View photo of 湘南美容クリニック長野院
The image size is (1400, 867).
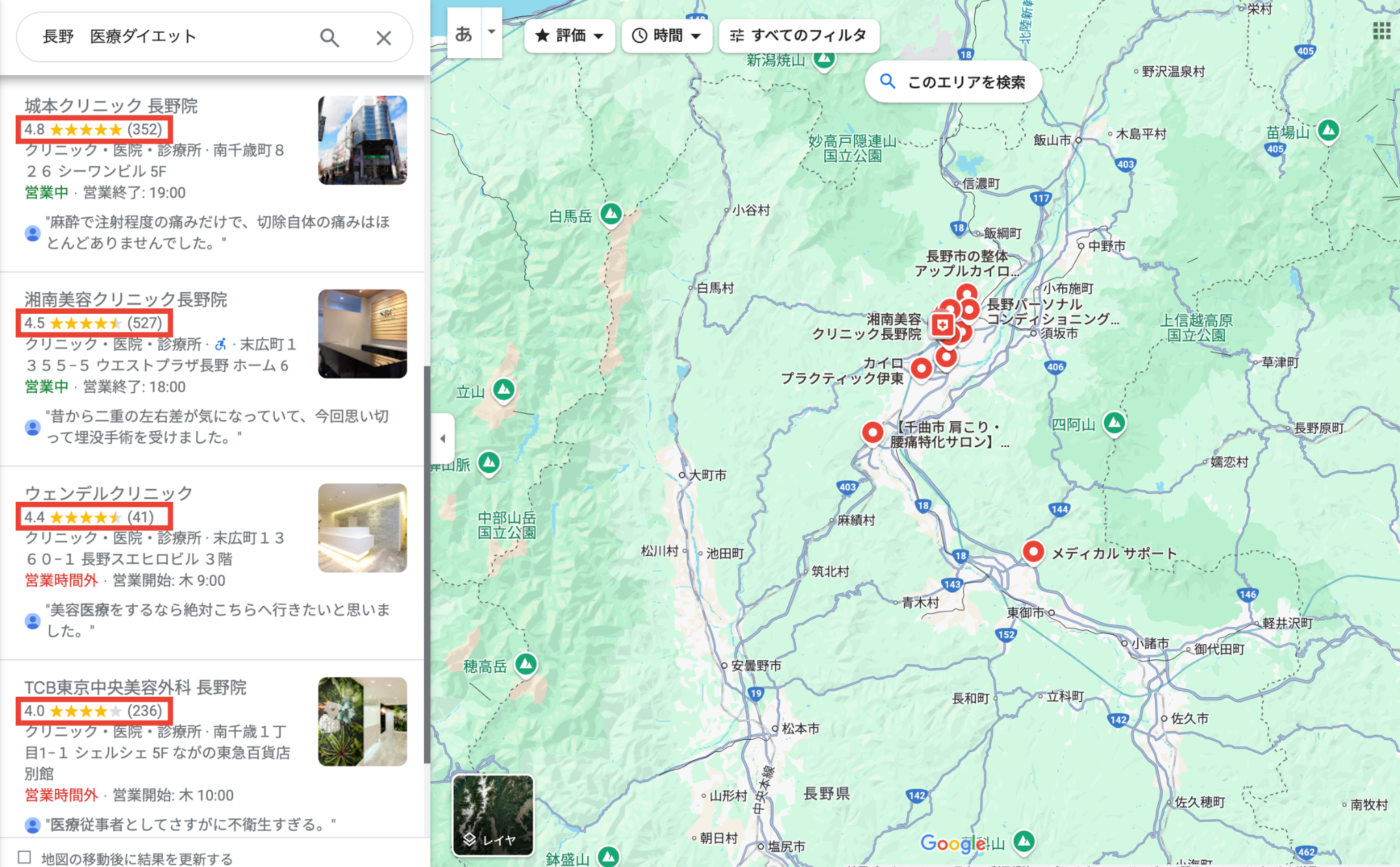point(362,334)
